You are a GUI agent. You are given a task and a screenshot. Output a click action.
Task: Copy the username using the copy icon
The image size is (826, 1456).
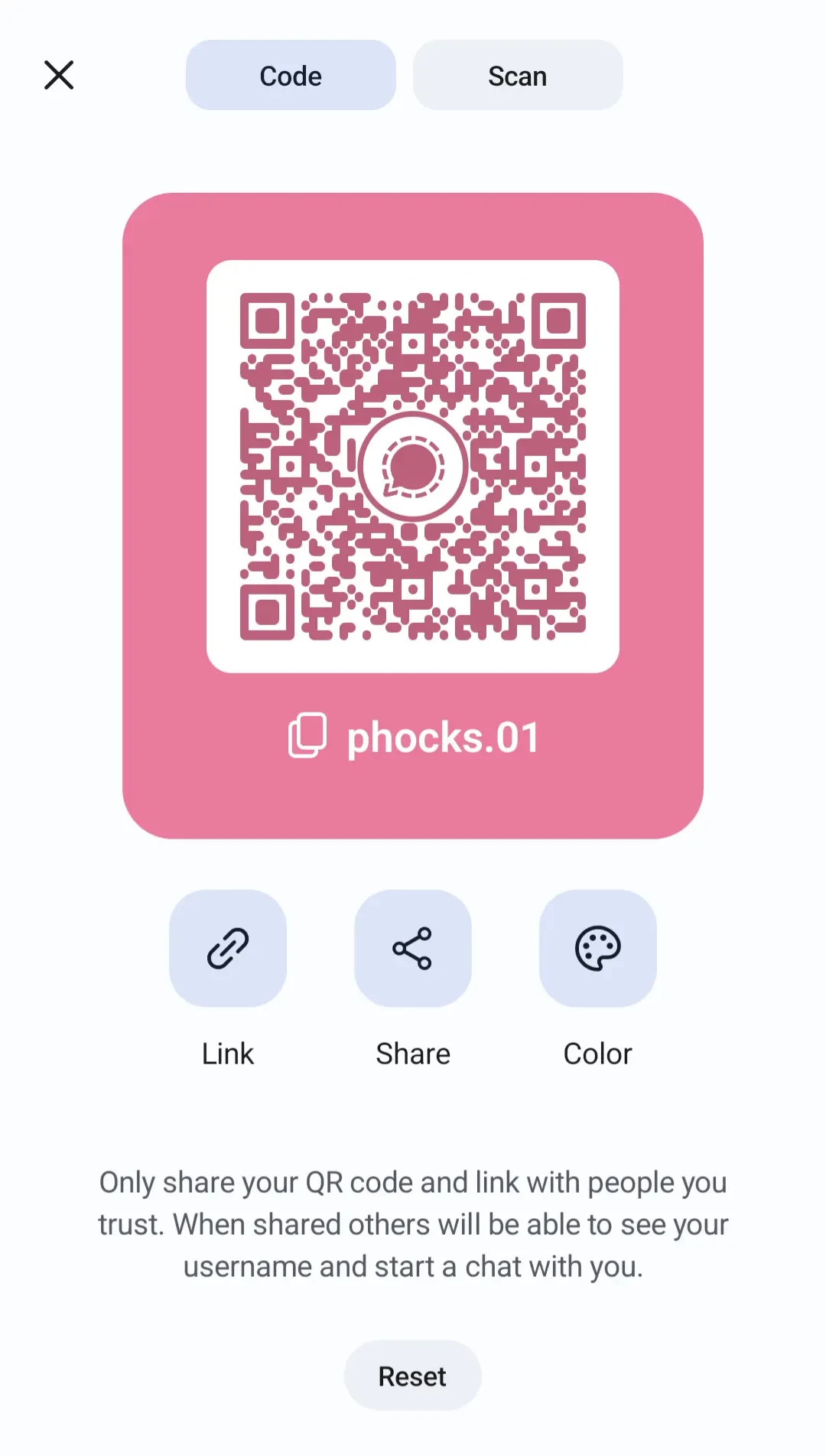pyautogui.click(x=308, y=735)
